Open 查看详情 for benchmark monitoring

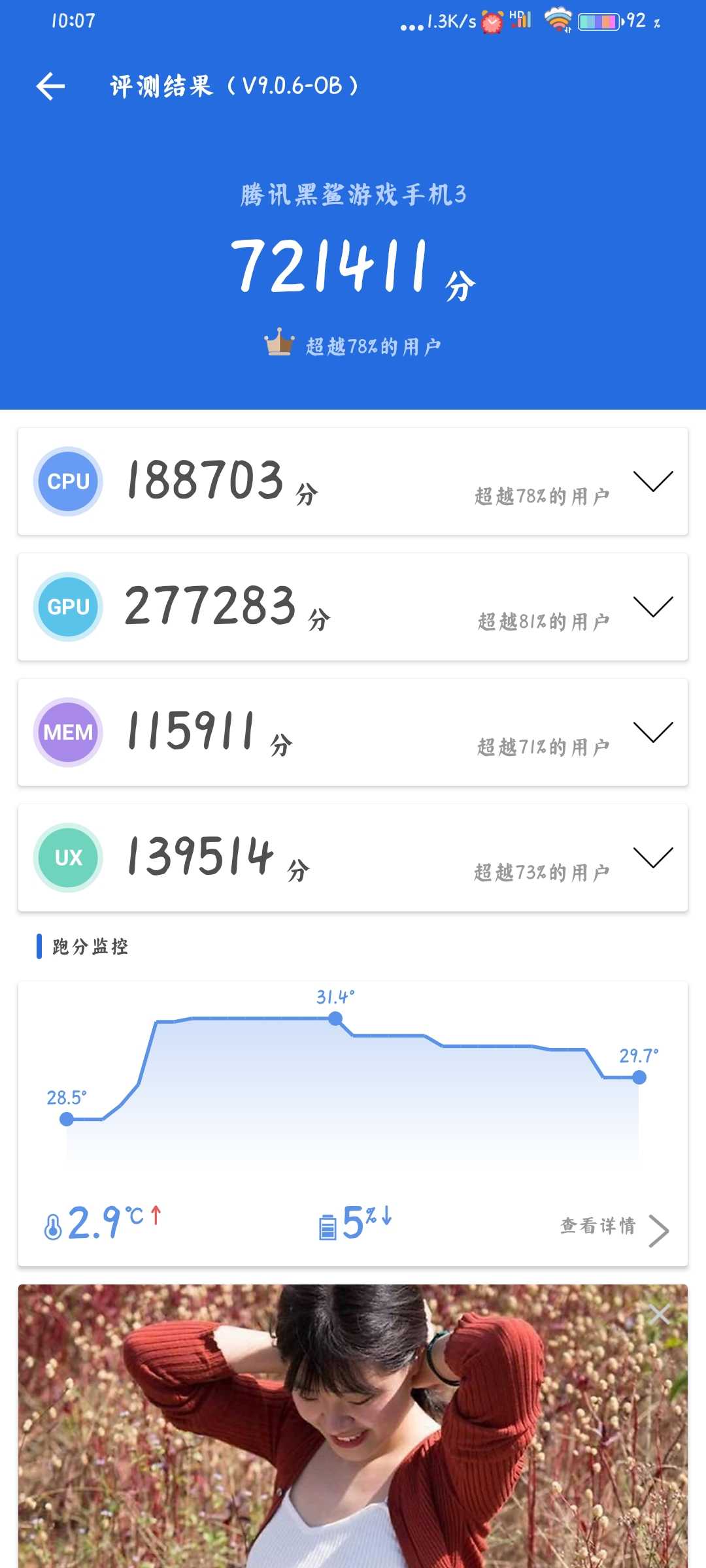613,1227
